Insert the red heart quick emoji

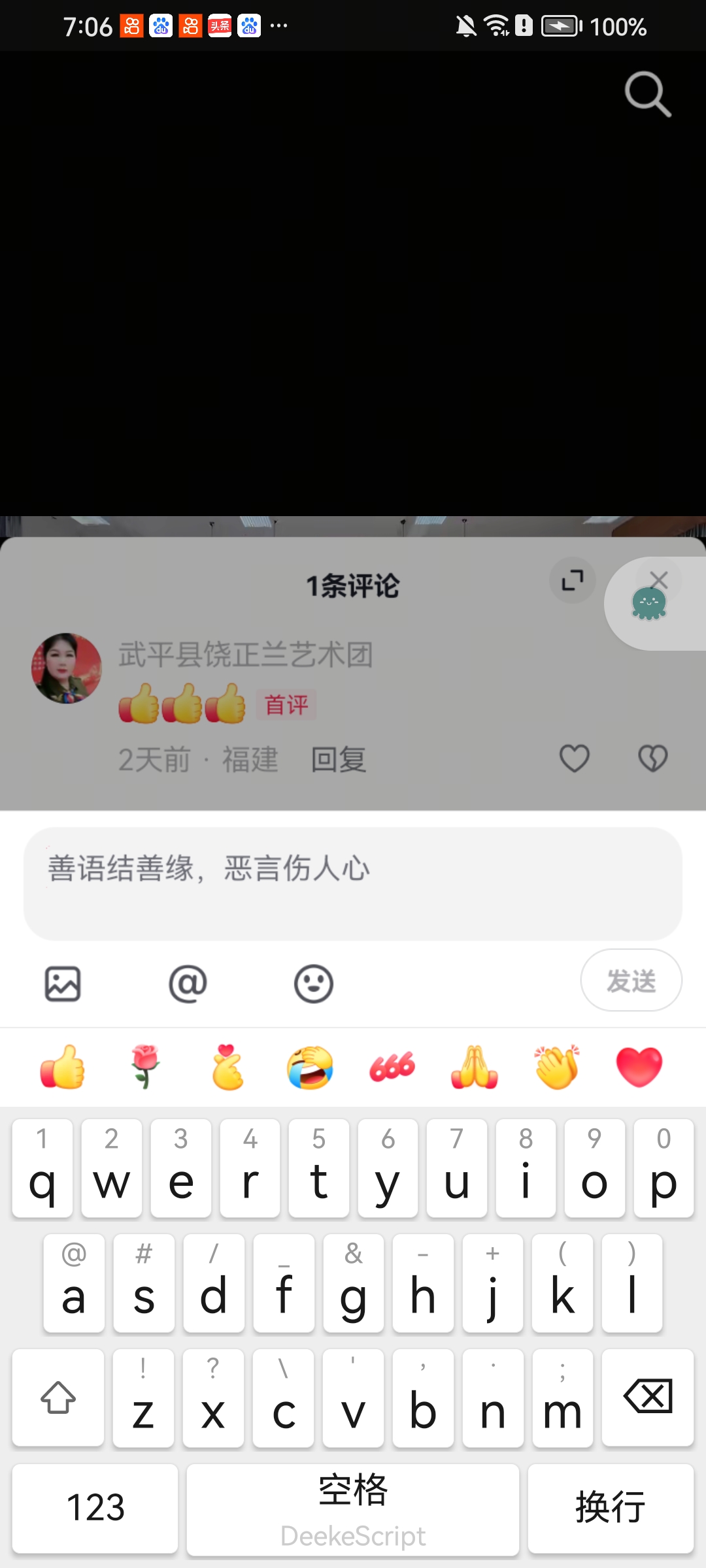(x=639, y=1067)
